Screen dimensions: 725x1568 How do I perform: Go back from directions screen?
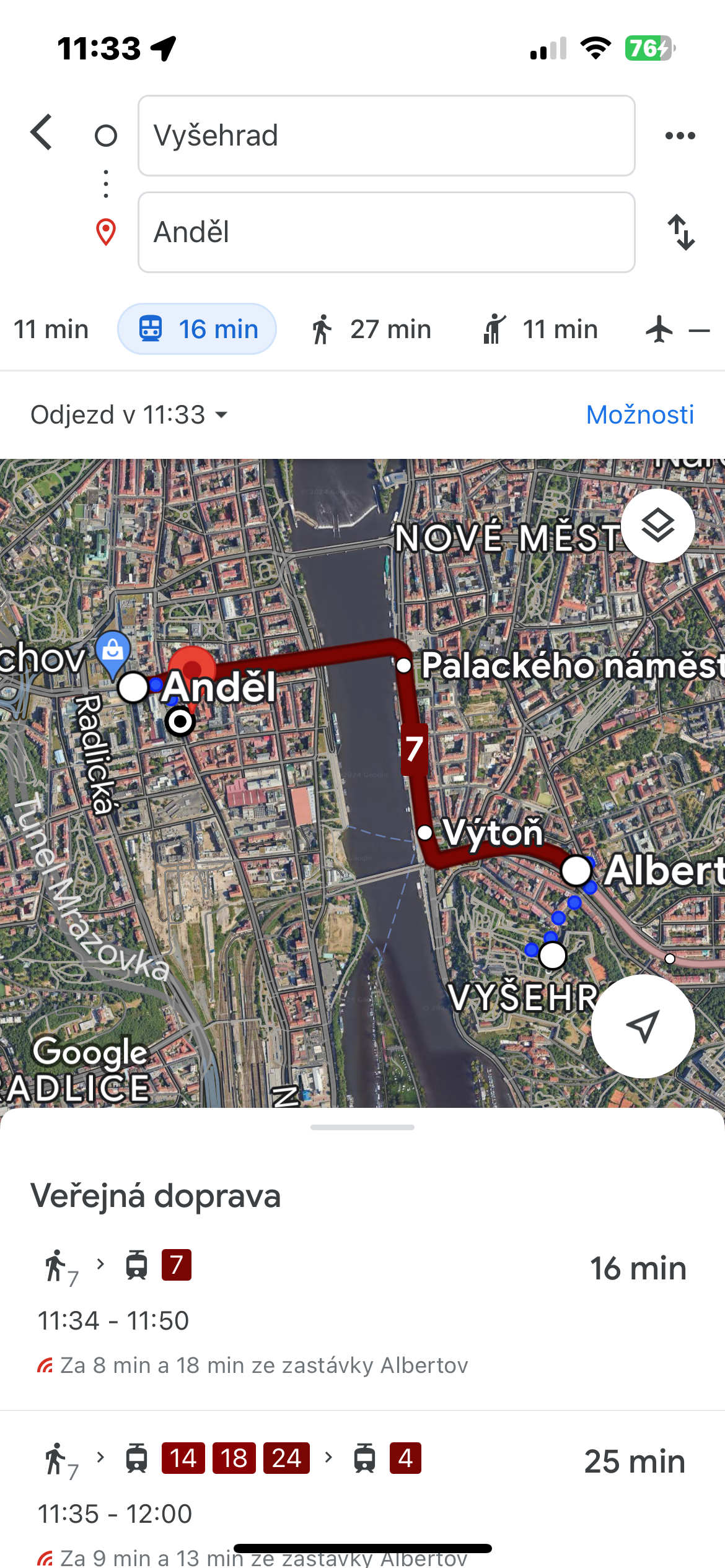pos(42,133)
